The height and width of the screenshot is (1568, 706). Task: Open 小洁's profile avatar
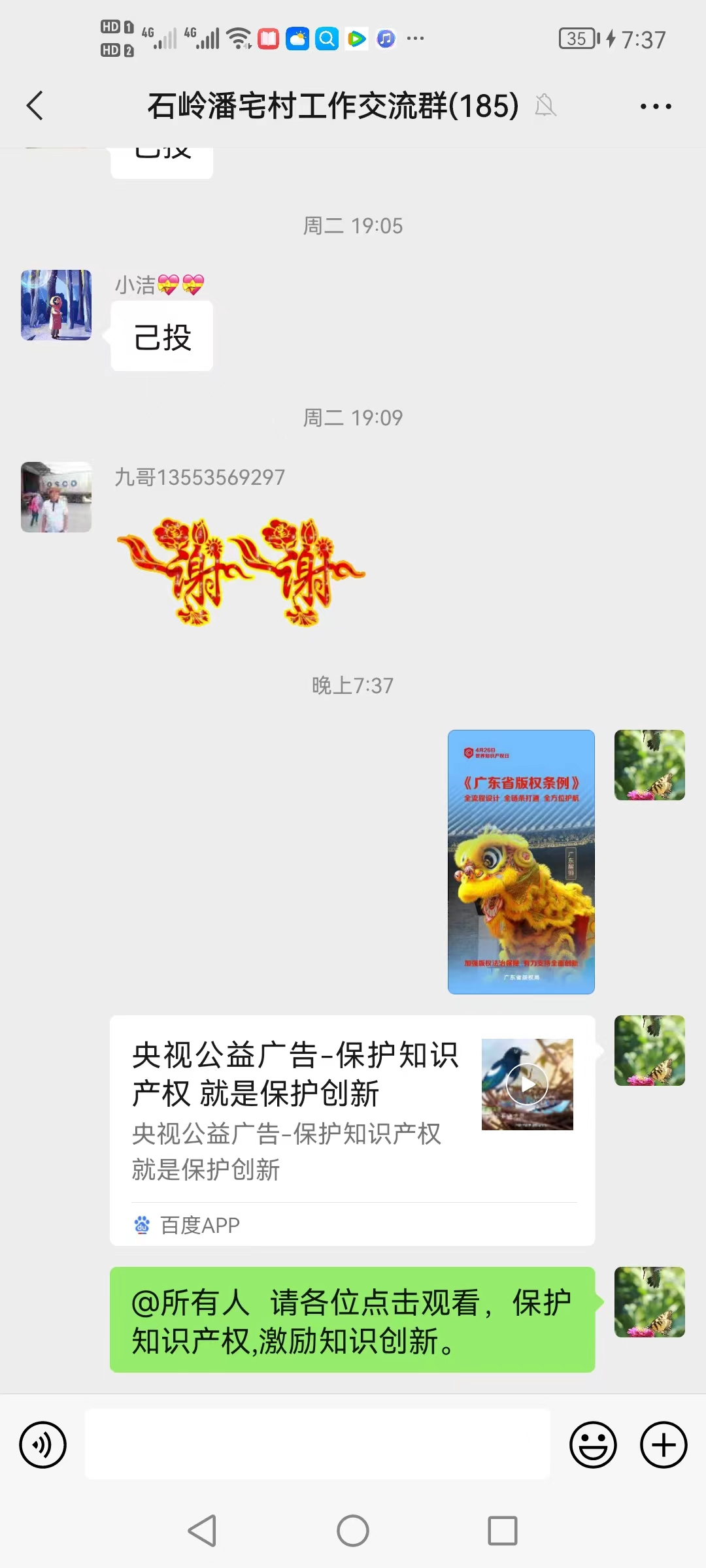[x=56, y=305]
